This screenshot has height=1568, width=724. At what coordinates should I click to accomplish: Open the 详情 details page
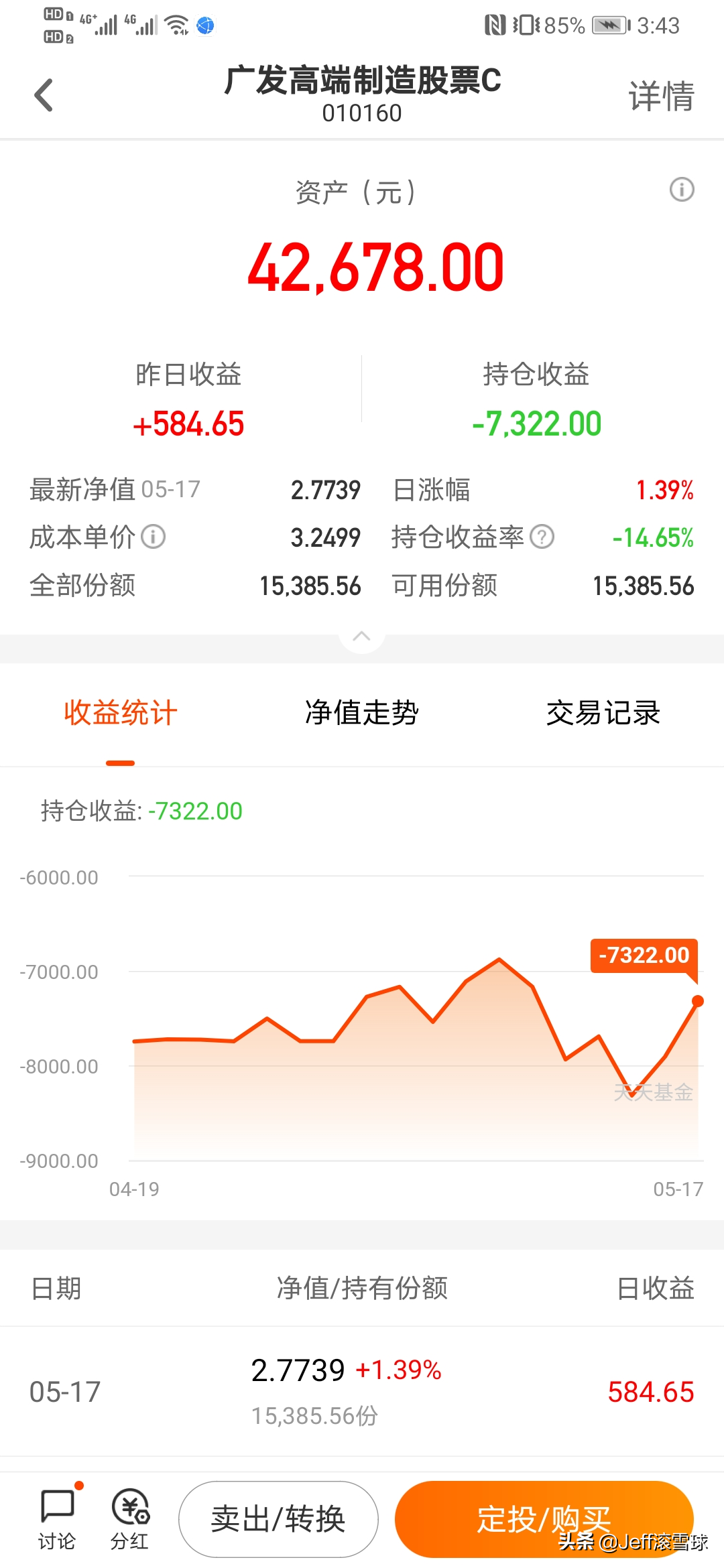click(661, 96)
